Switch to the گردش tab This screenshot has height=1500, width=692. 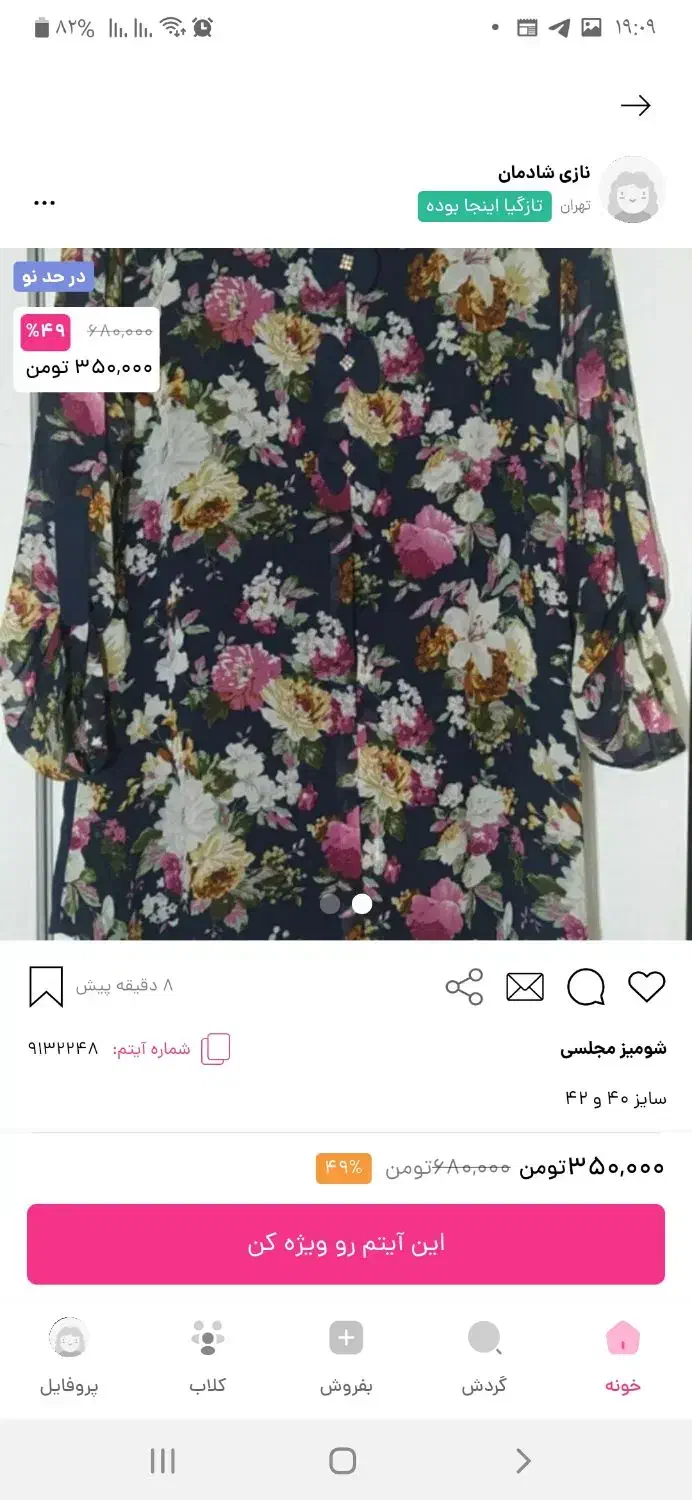coord(484,1356)
